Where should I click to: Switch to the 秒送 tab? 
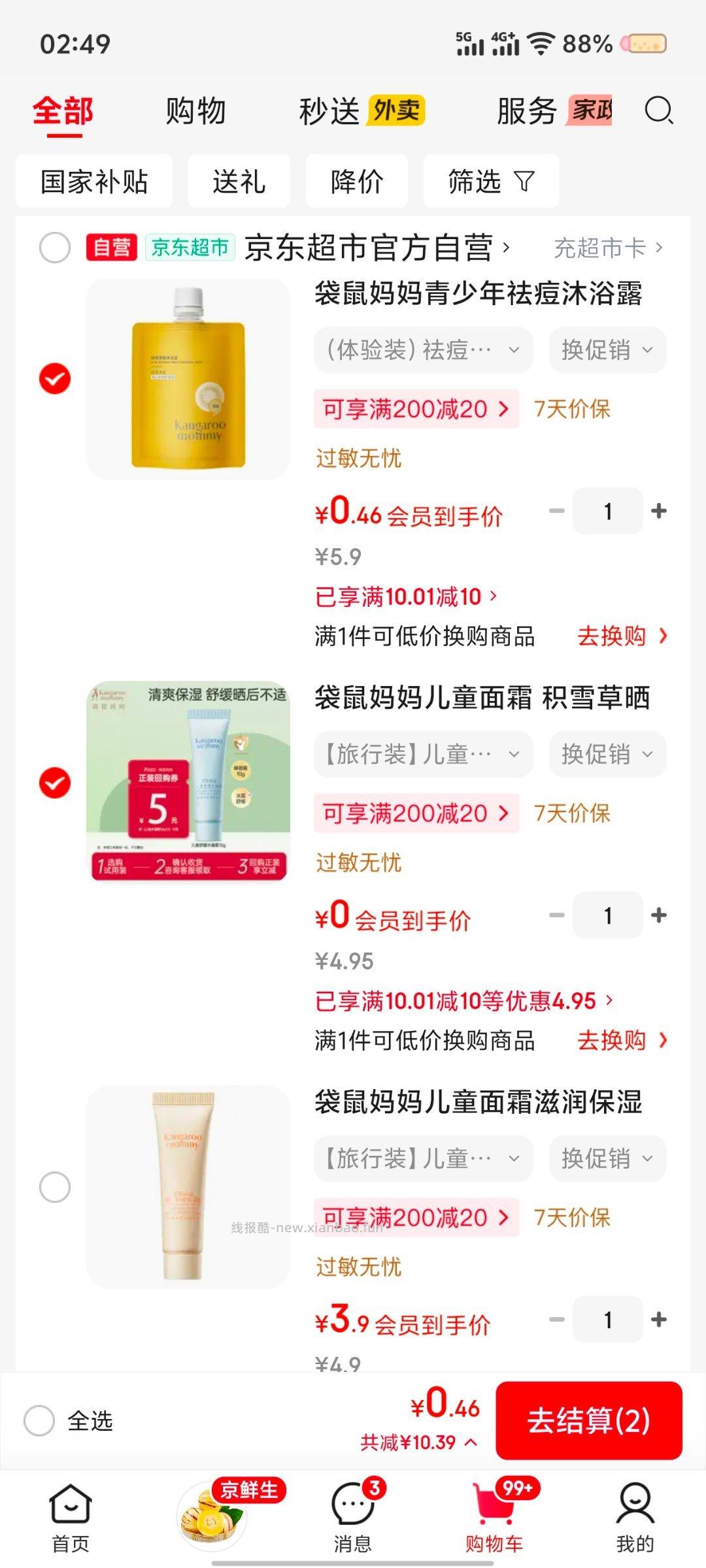pyautogui.click(x=329, y=110)
